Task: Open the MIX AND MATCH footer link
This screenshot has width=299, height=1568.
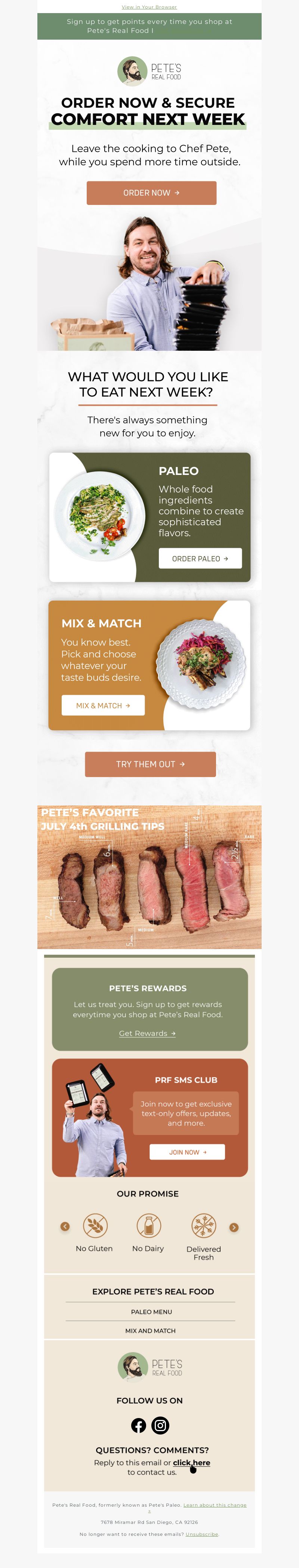Action: coord(150,1331)
